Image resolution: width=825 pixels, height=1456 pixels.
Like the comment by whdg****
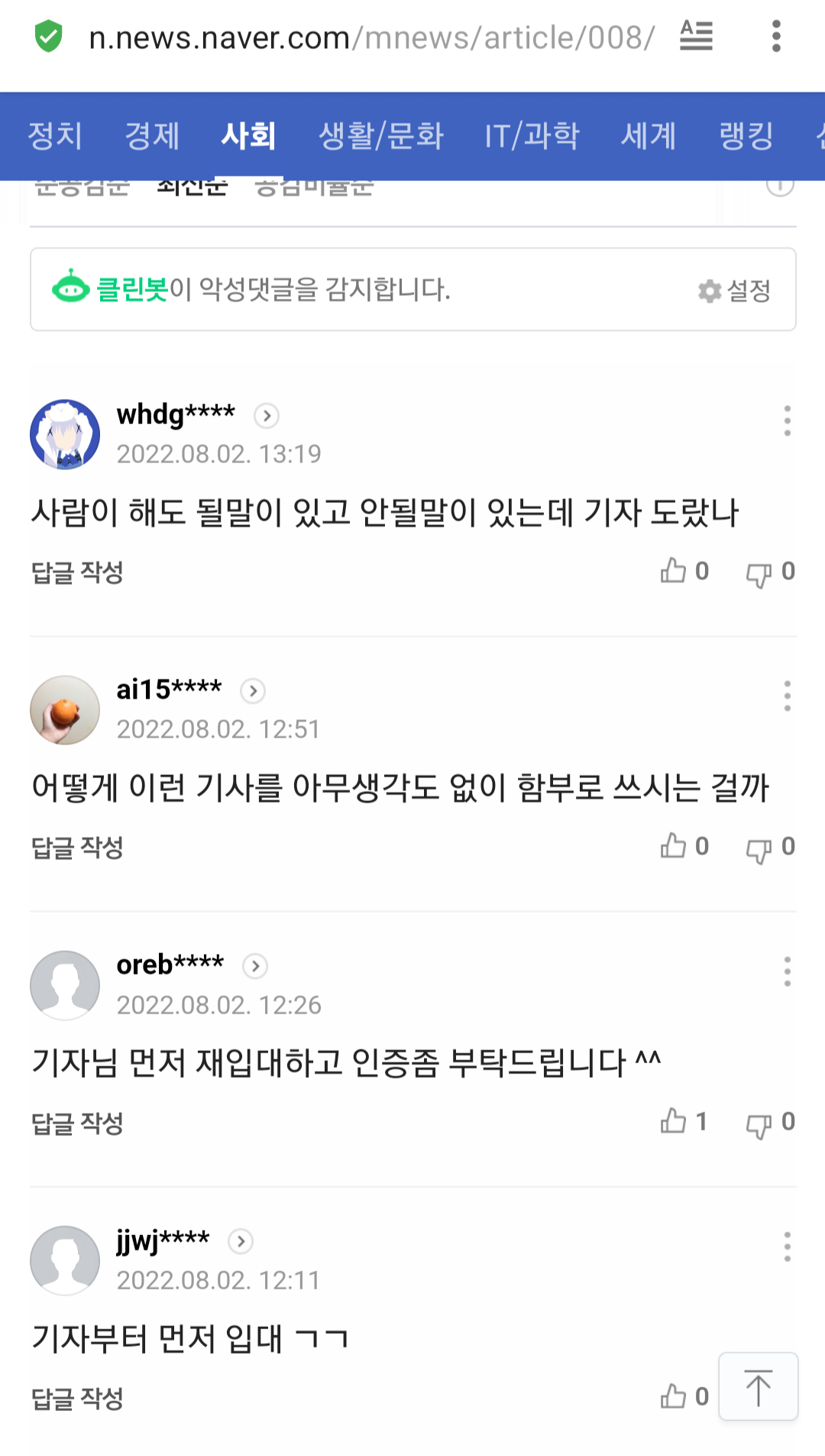(684, 571)
